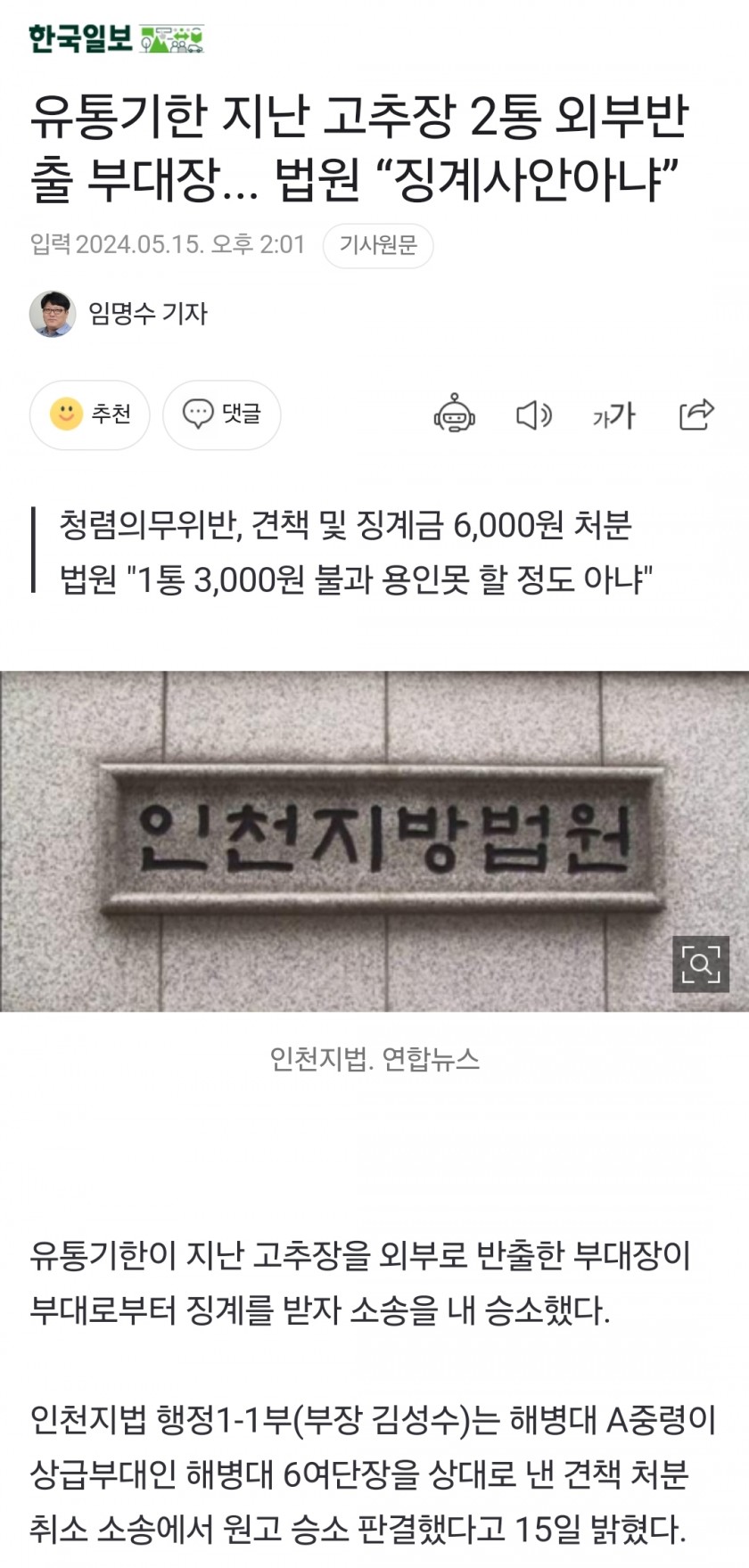The width and height of the screenshot is (749, 1568).
Task: Open reporter 임명수 기자's profile
Action: point(119,314)
